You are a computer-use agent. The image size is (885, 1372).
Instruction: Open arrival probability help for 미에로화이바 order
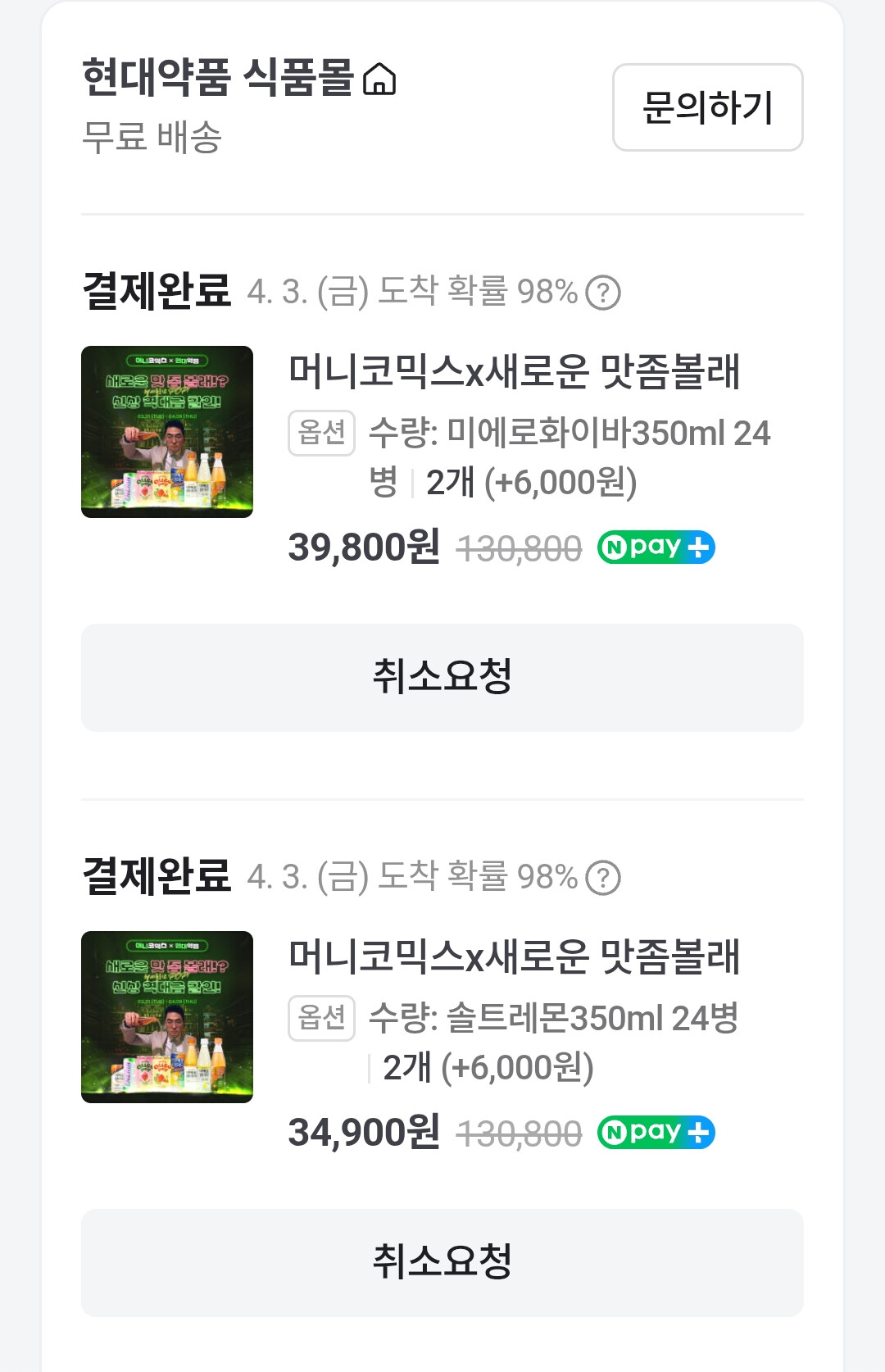click(604, 293)
